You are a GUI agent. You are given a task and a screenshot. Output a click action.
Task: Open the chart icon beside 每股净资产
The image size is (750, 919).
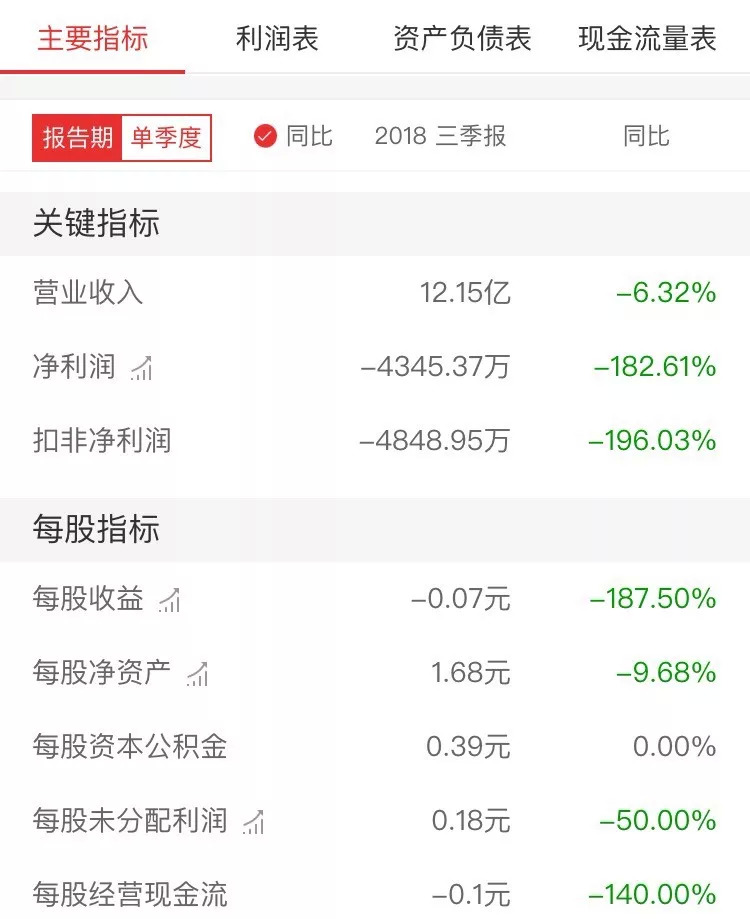pyautogui.click(x=198, y=673)
